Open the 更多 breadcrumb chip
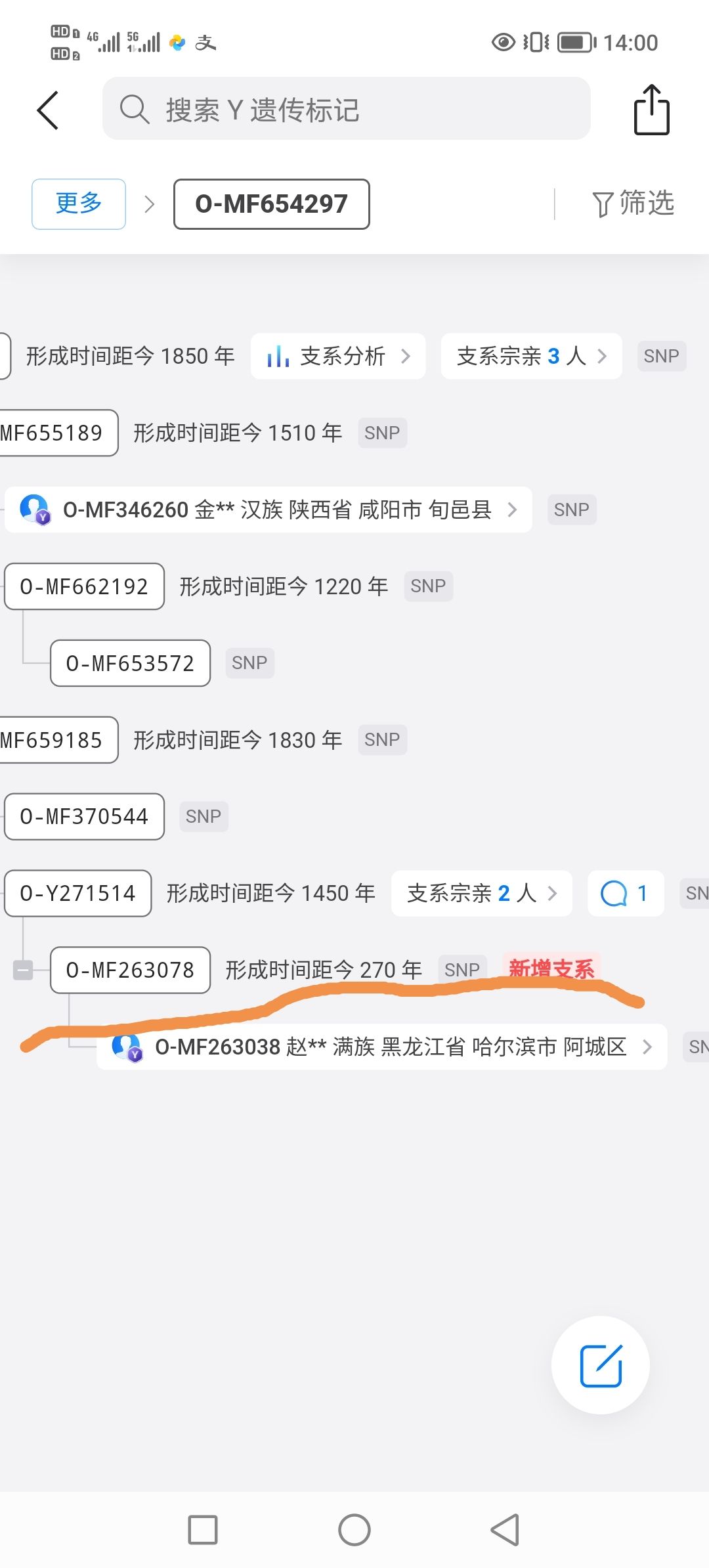The width and height of the screenshot is (709, 1568). coord(79,204)
